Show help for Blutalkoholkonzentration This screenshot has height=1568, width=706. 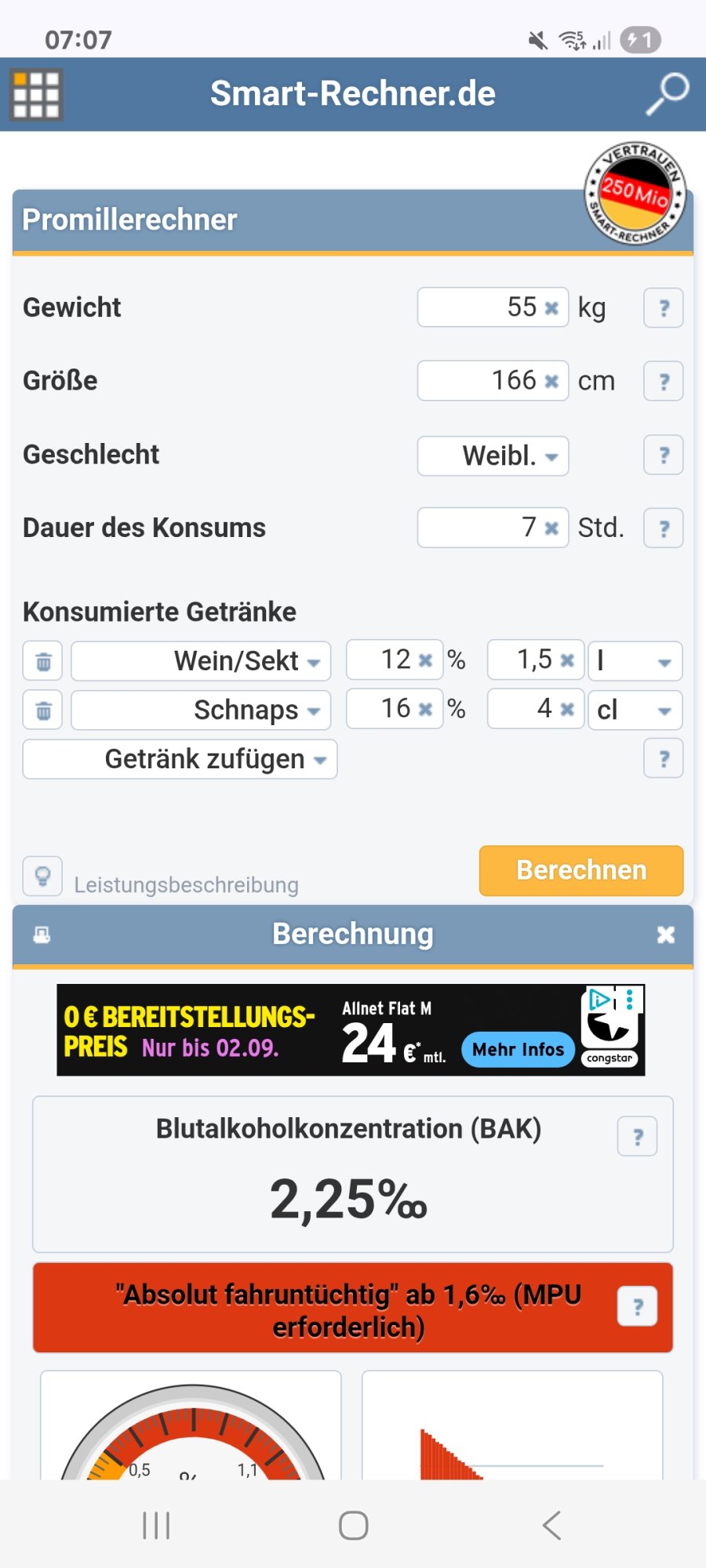click(637, 1137)
